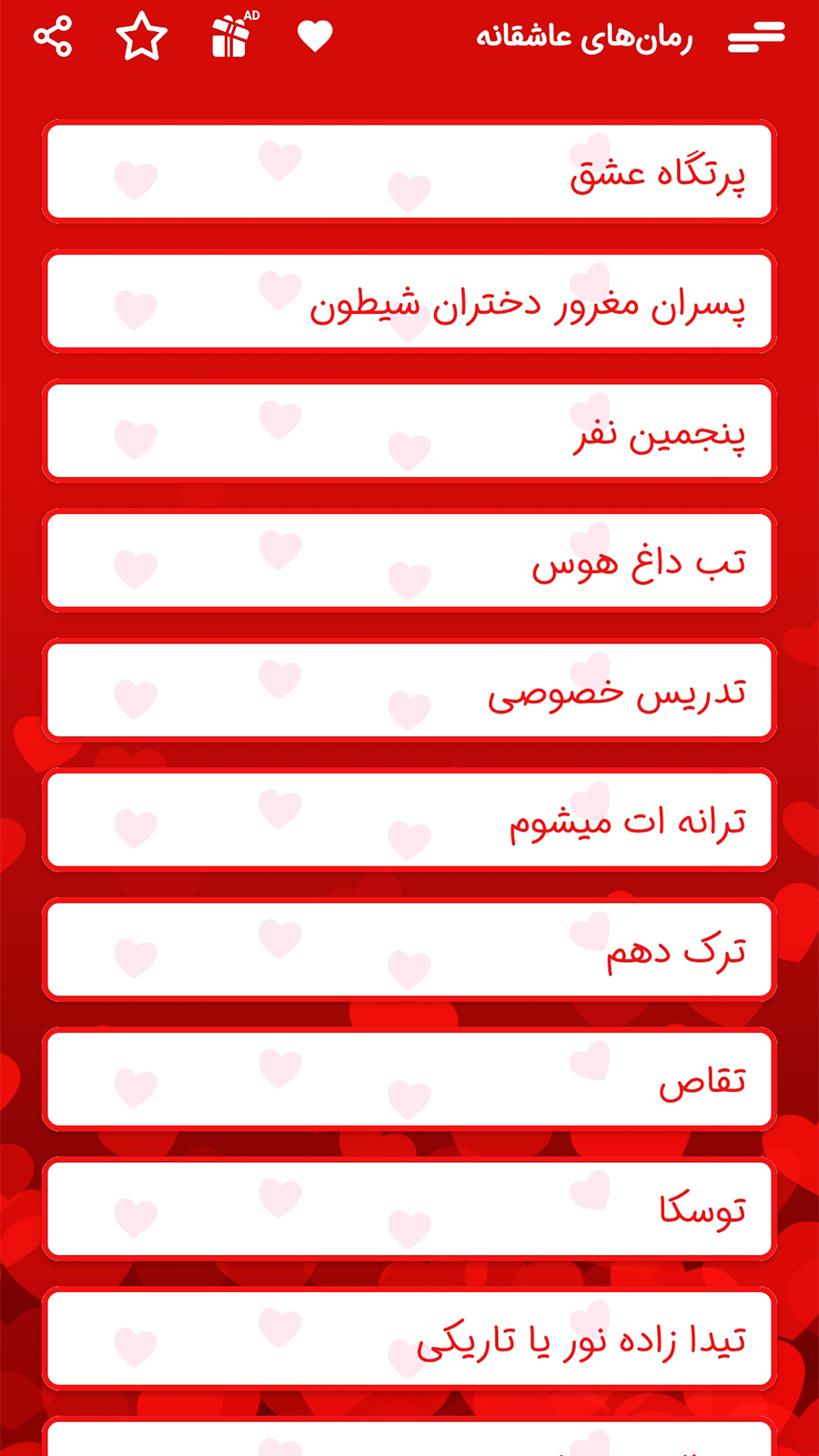Select ترانه ات میشوم from the list

coord(409,819)
